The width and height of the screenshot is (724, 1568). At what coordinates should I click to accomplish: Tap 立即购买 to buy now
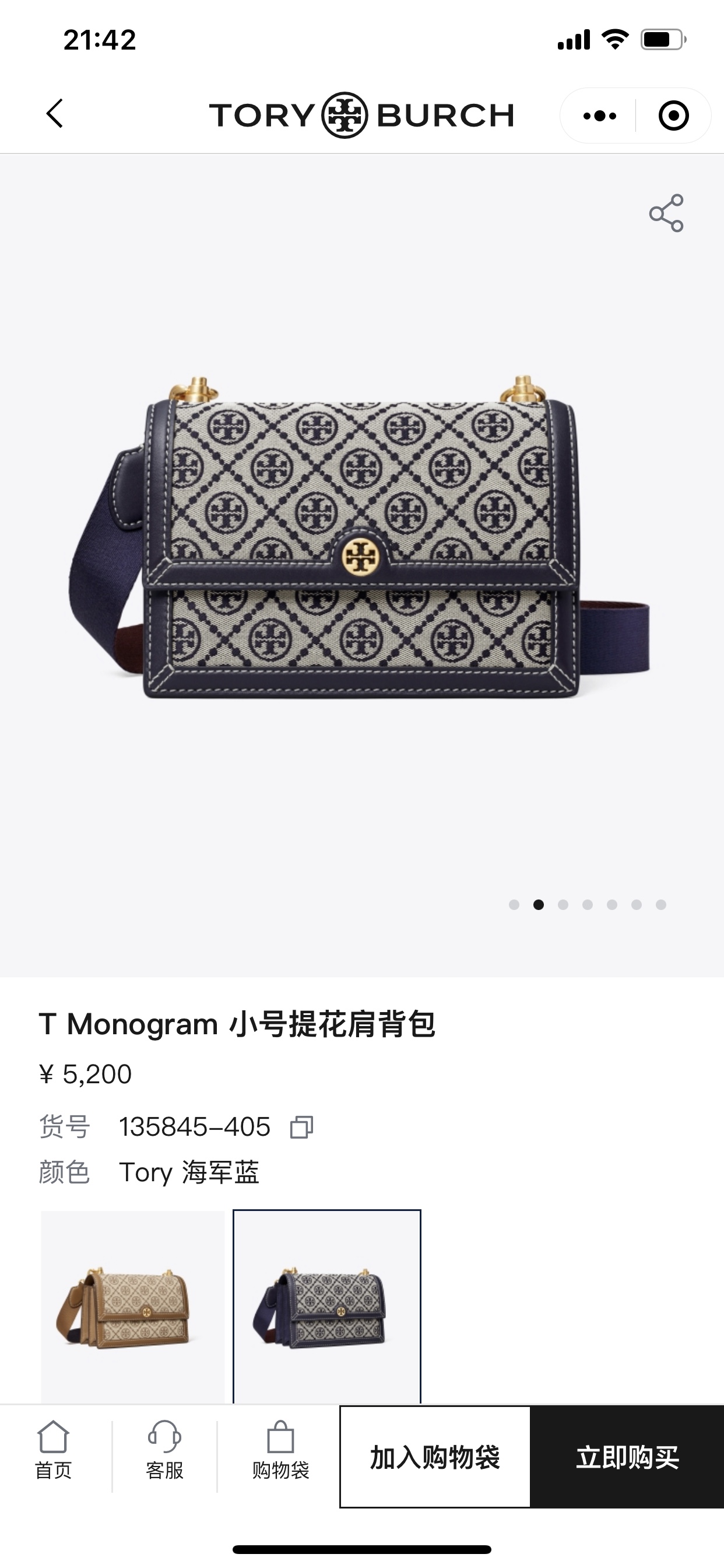tap(627, 1457)
